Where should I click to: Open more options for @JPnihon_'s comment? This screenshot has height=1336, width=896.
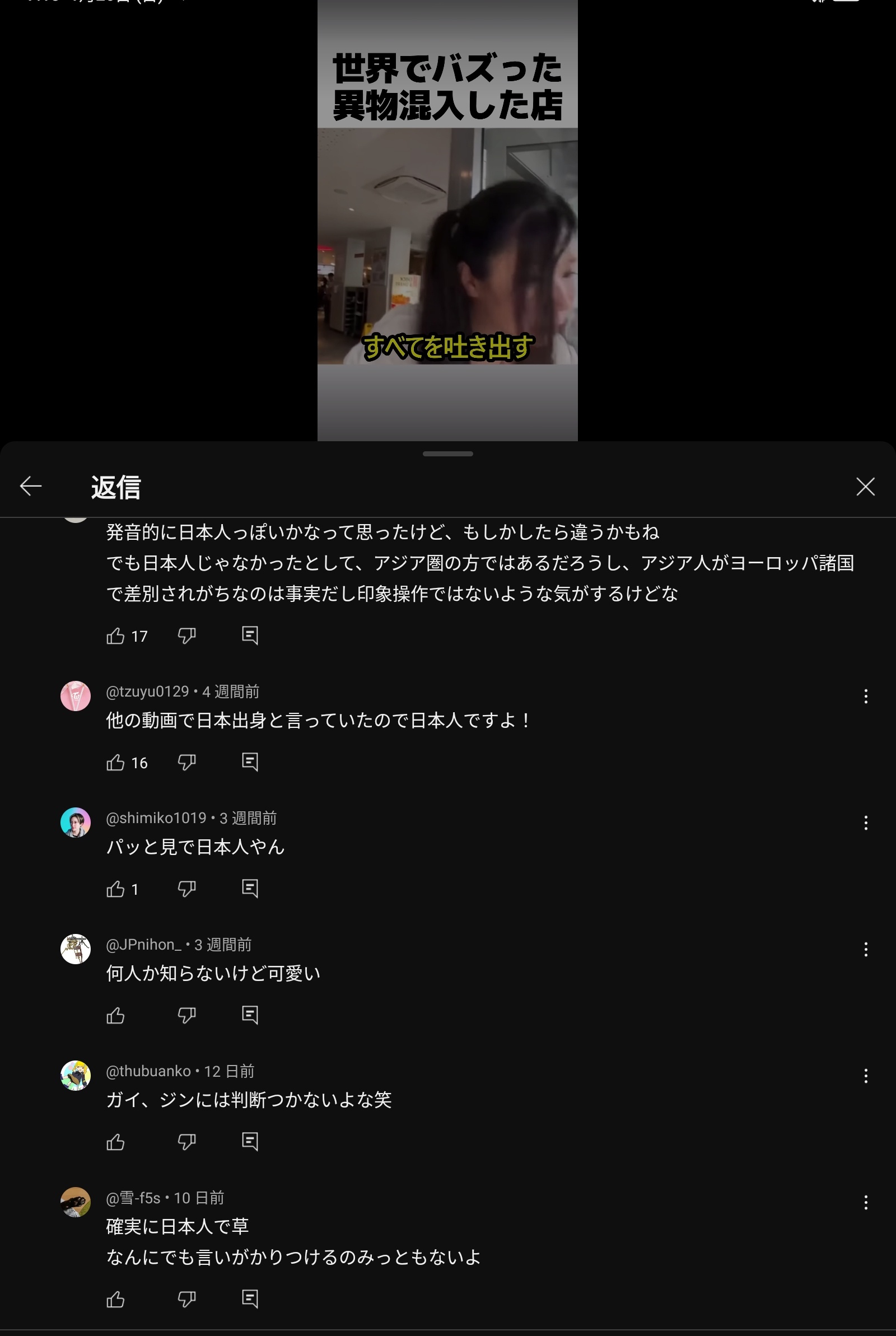tap(865, 949)
